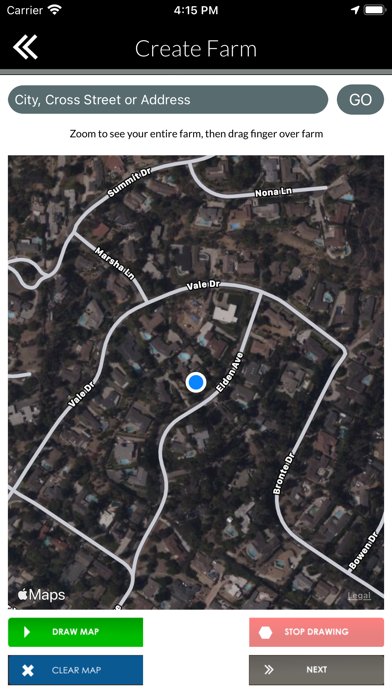This screenshot has height=696, width=392.
Task: Continue with the Next button
Action: pyautogui.click(x=317, y=670)
